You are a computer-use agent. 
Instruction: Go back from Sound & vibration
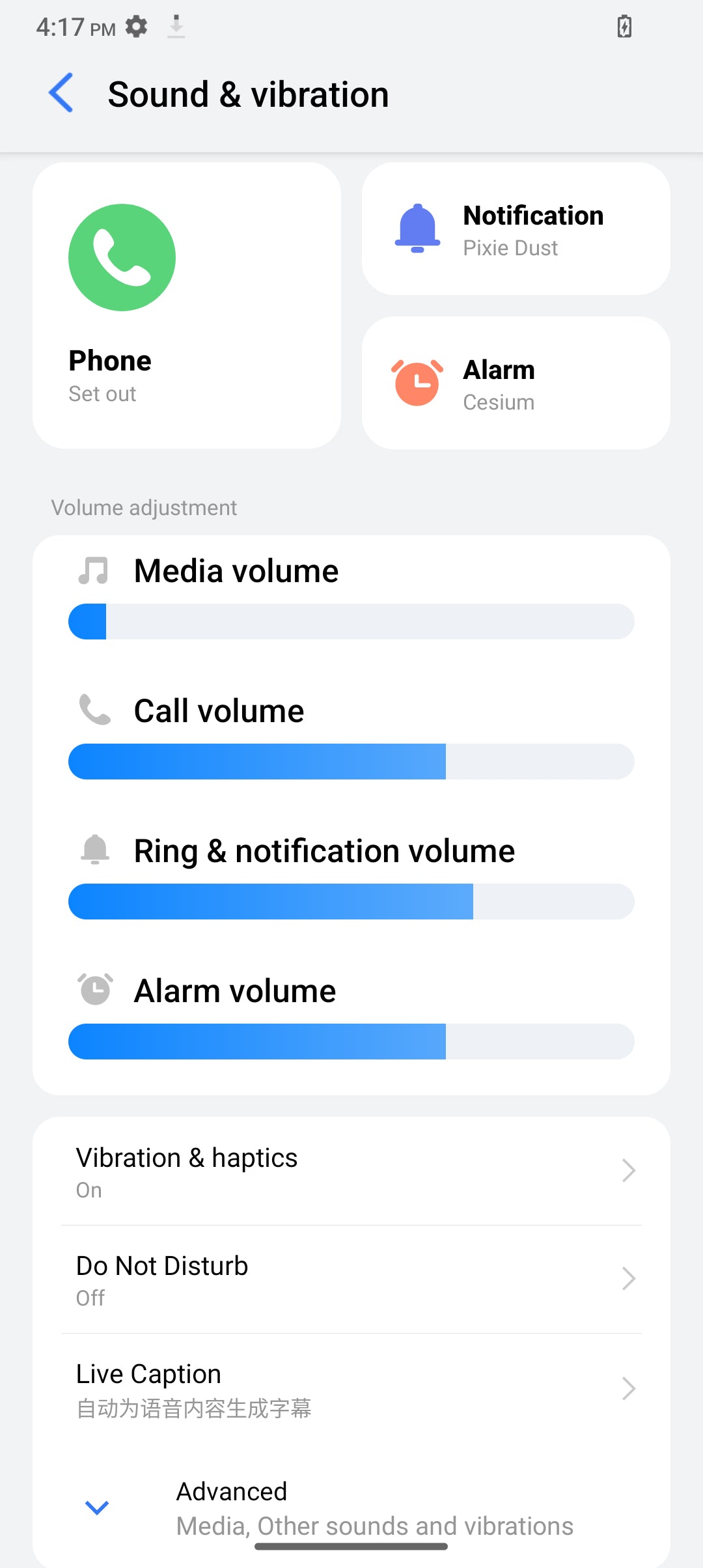[x=61, y=93]
